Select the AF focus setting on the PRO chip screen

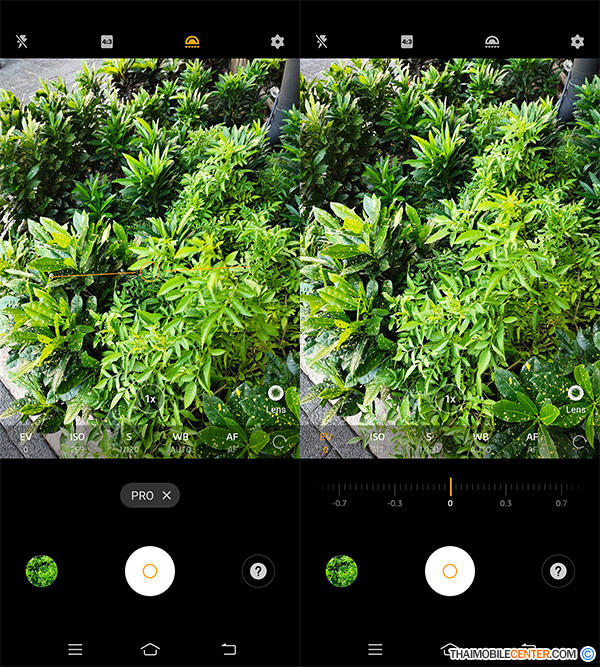[x=232, y=441]
